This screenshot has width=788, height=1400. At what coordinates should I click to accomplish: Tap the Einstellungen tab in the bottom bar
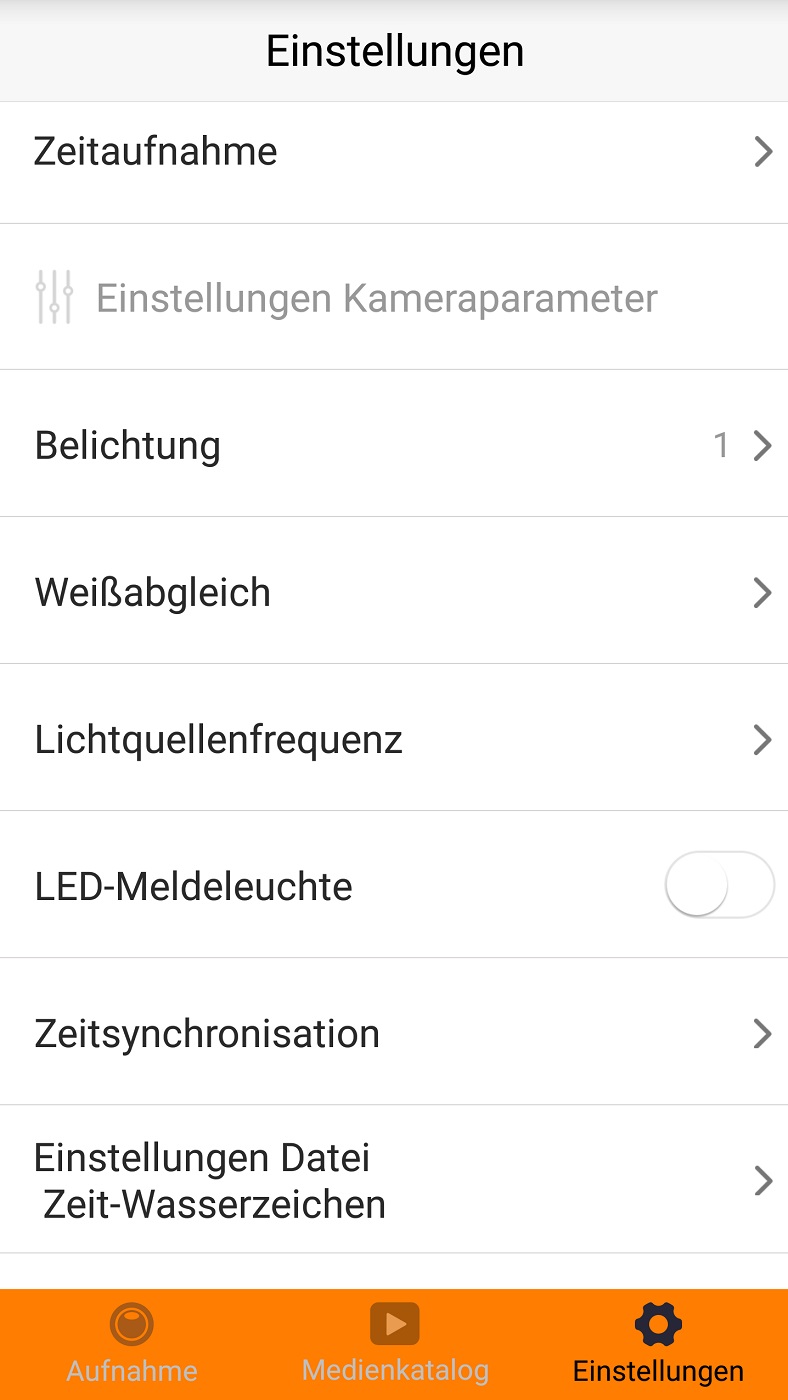click(658, 1344)
